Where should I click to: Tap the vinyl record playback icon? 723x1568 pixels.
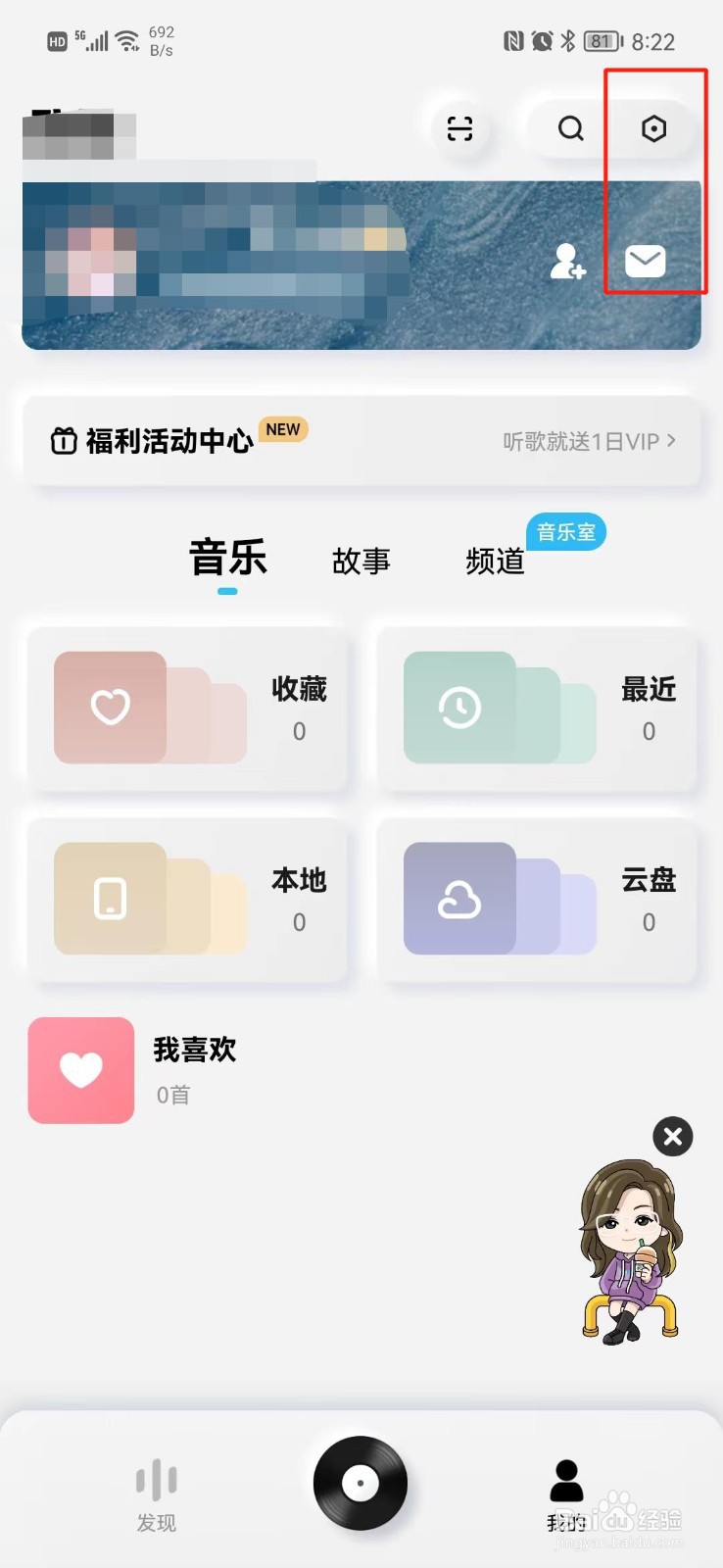click(361, 1483)
